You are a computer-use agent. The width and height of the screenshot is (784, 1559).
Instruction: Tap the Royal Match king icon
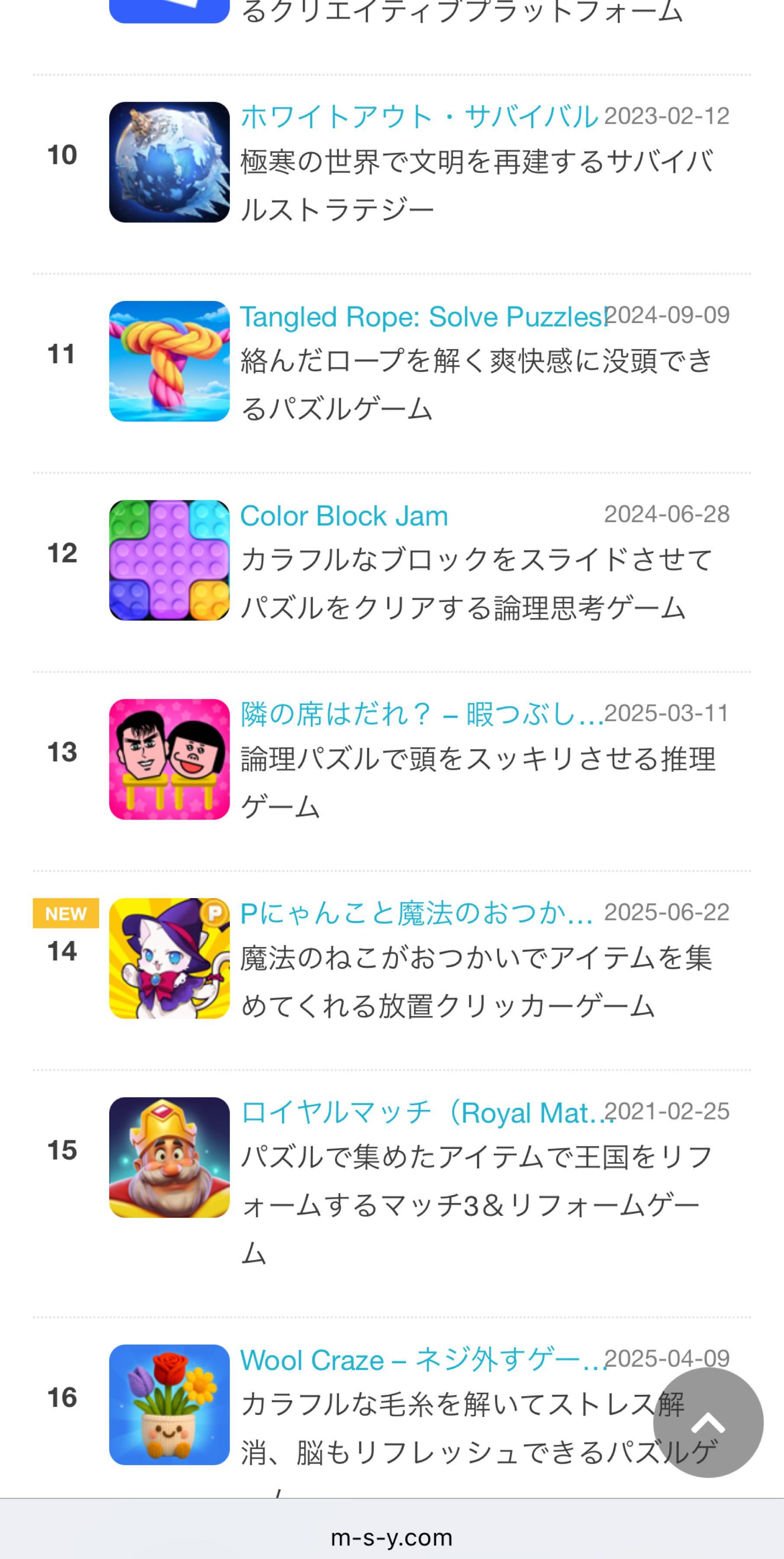pyautogui.click(x=169, y=1157)
